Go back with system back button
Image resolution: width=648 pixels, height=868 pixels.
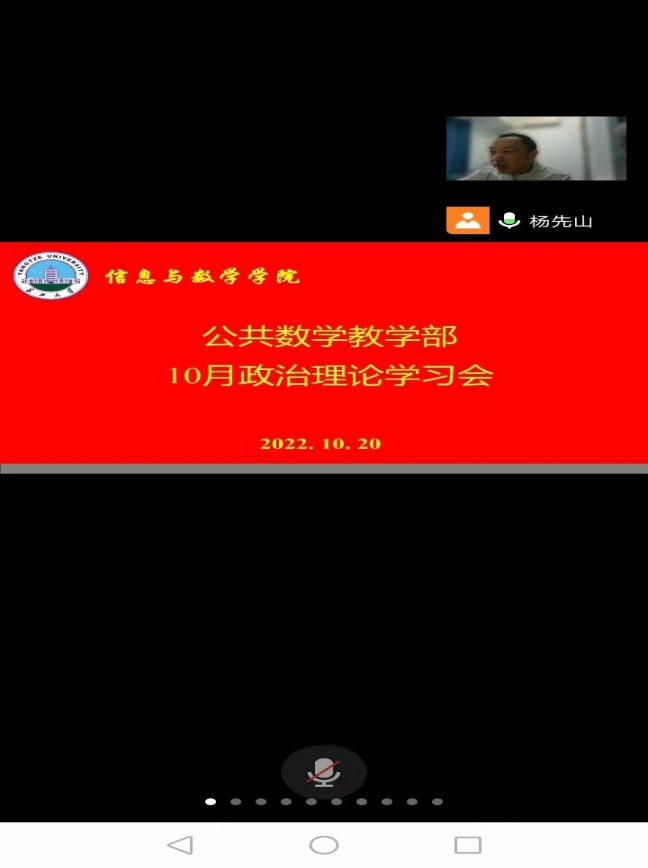click(x=179, y=845)
